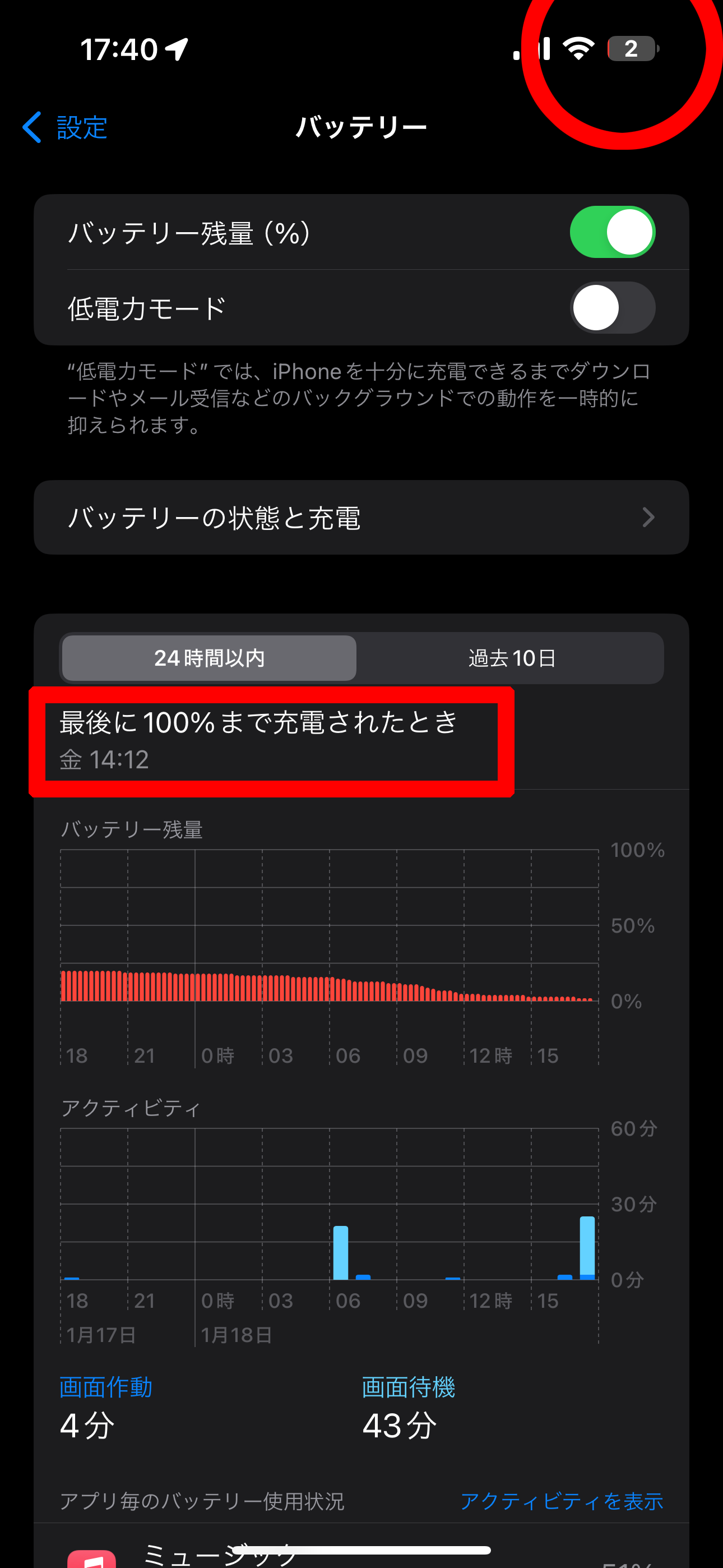Open バッテリーの状態と充電
The image size is (723, 1568).
361,518
